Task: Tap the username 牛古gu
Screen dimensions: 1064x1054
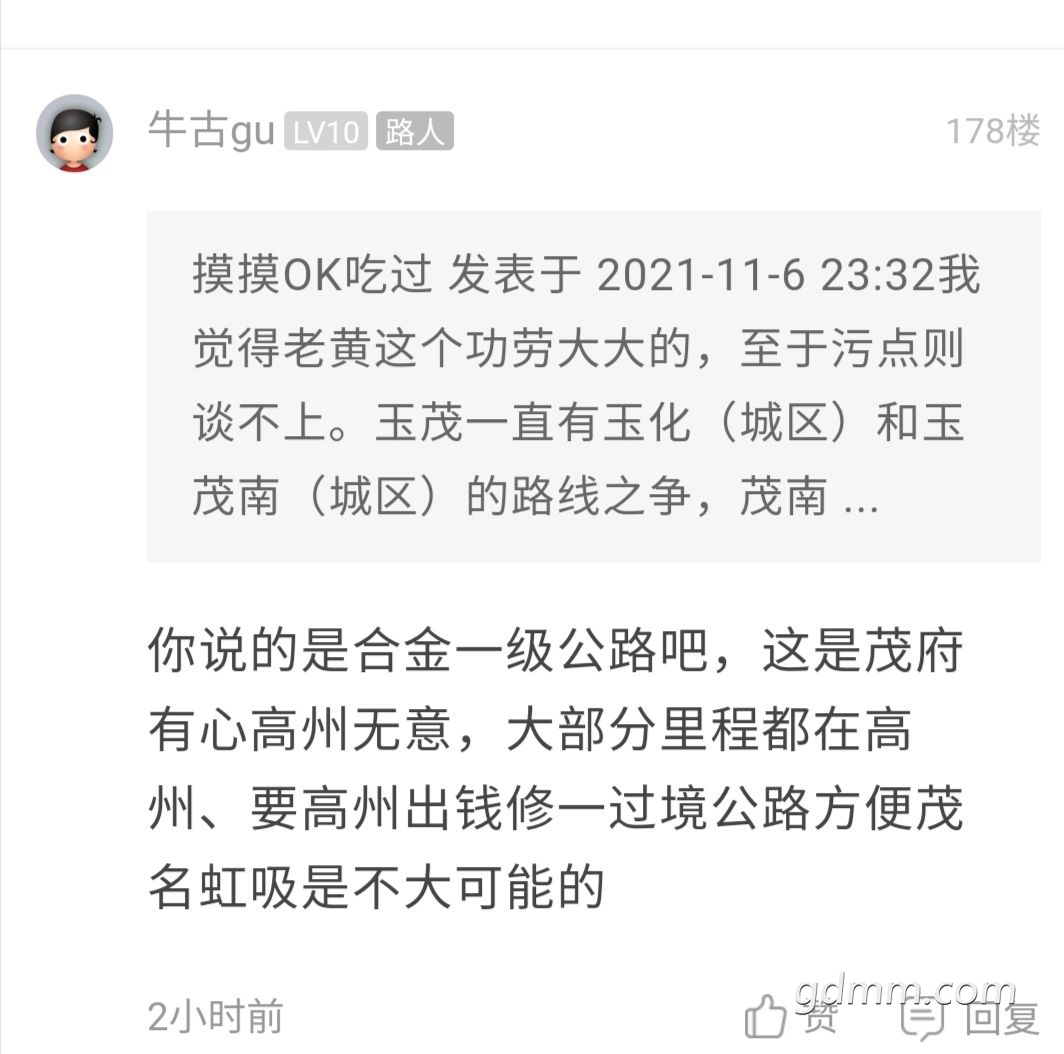Action: point(211,131)
